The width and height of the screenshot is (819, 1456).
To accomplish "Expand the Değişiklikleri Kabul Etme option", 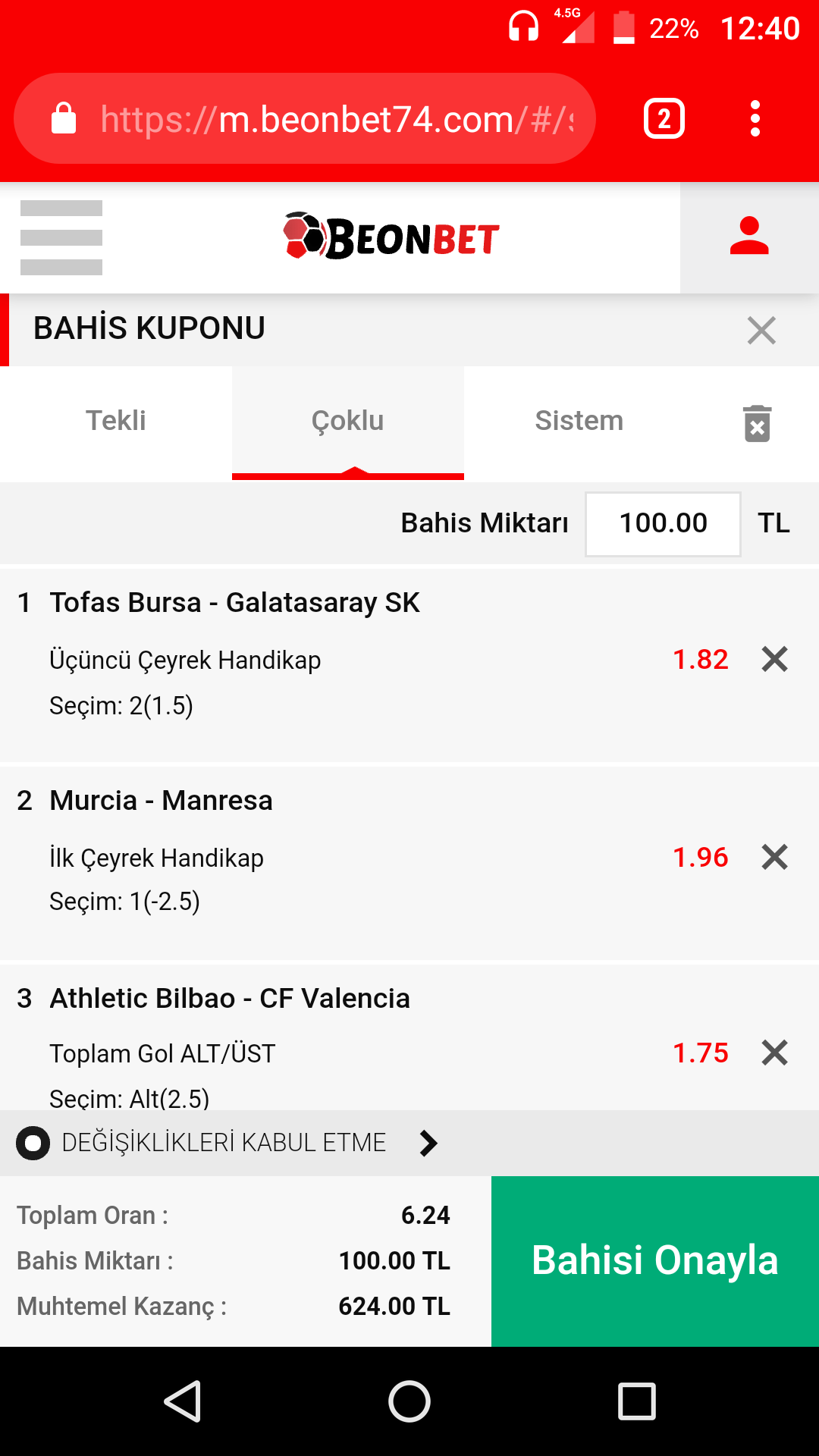I will (x=227, y=1143).
